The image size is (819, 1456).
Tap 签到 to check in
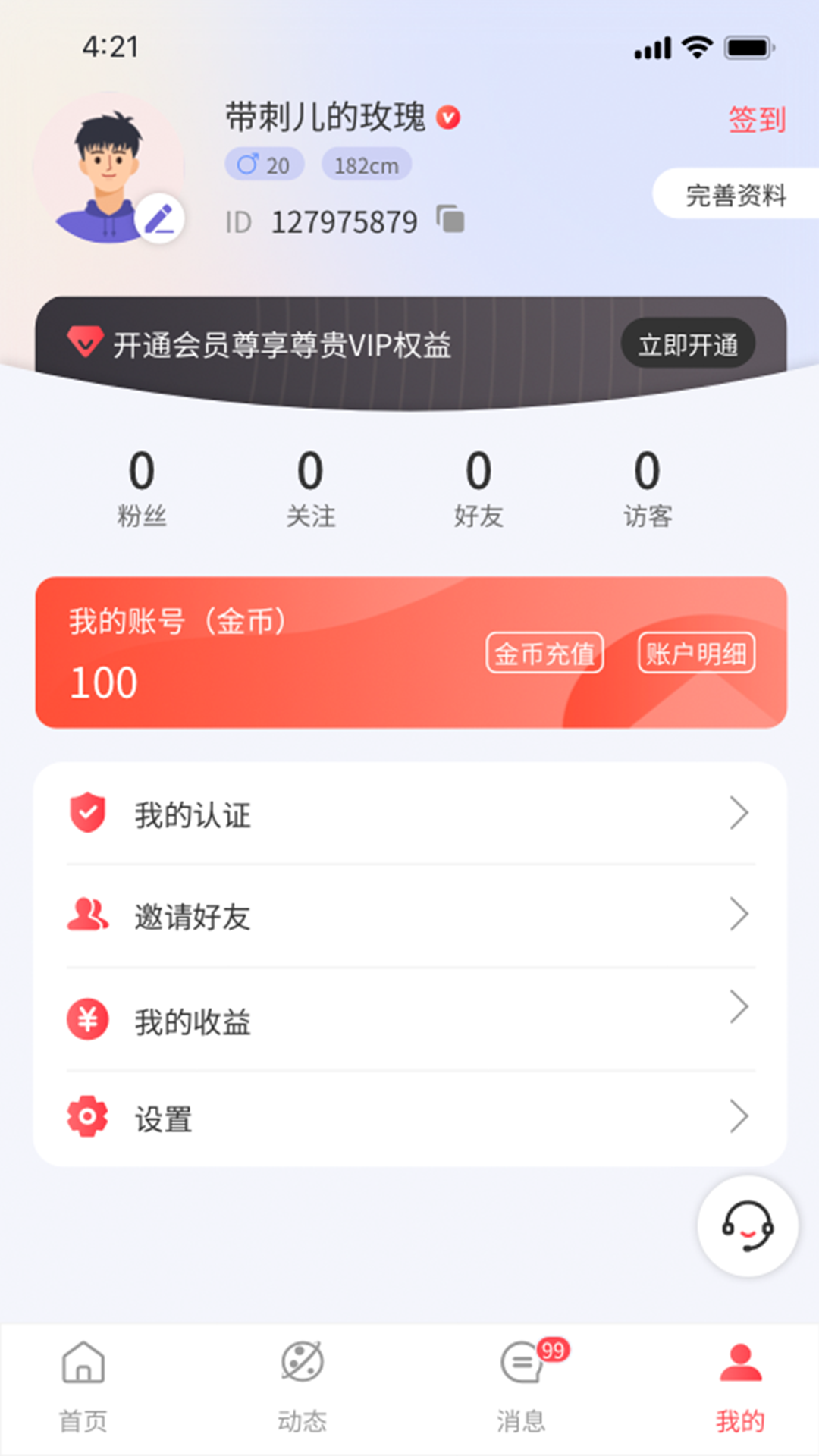[756, 120]
